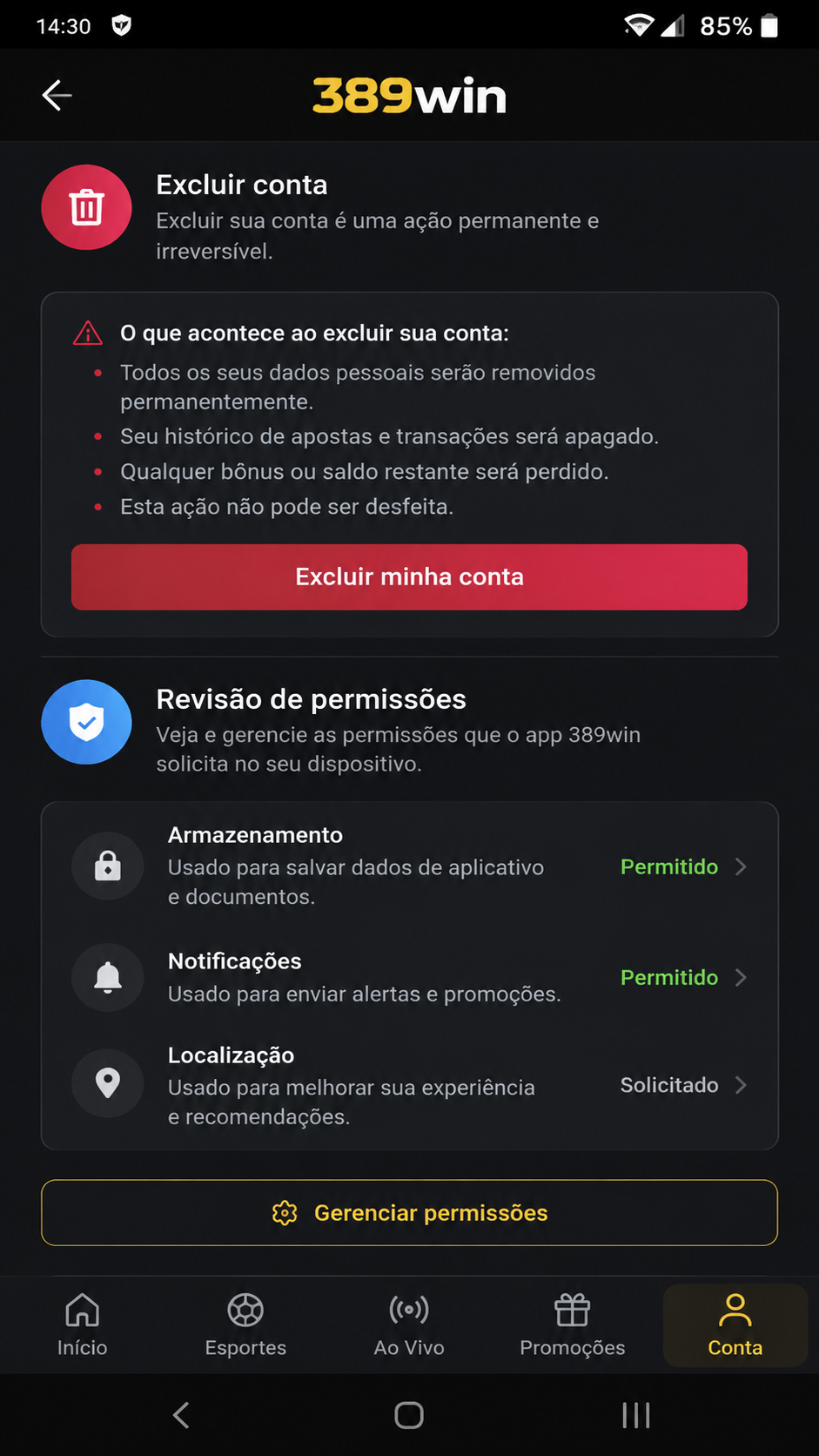Tap the system home button
The image size is (819, 1456).
coord(409,1415)
